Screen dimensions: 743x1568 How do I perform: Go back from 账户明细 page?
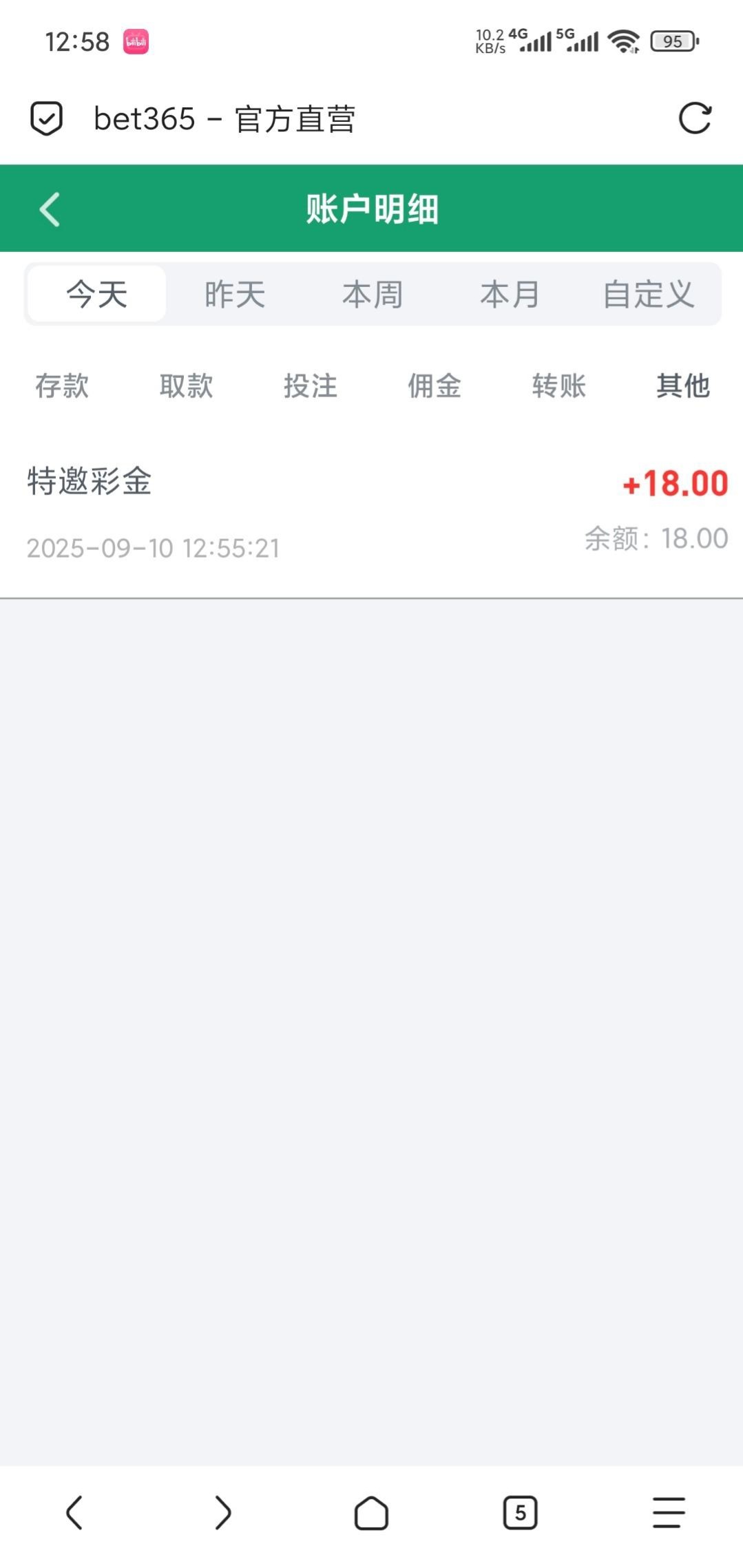click(50, 209)
